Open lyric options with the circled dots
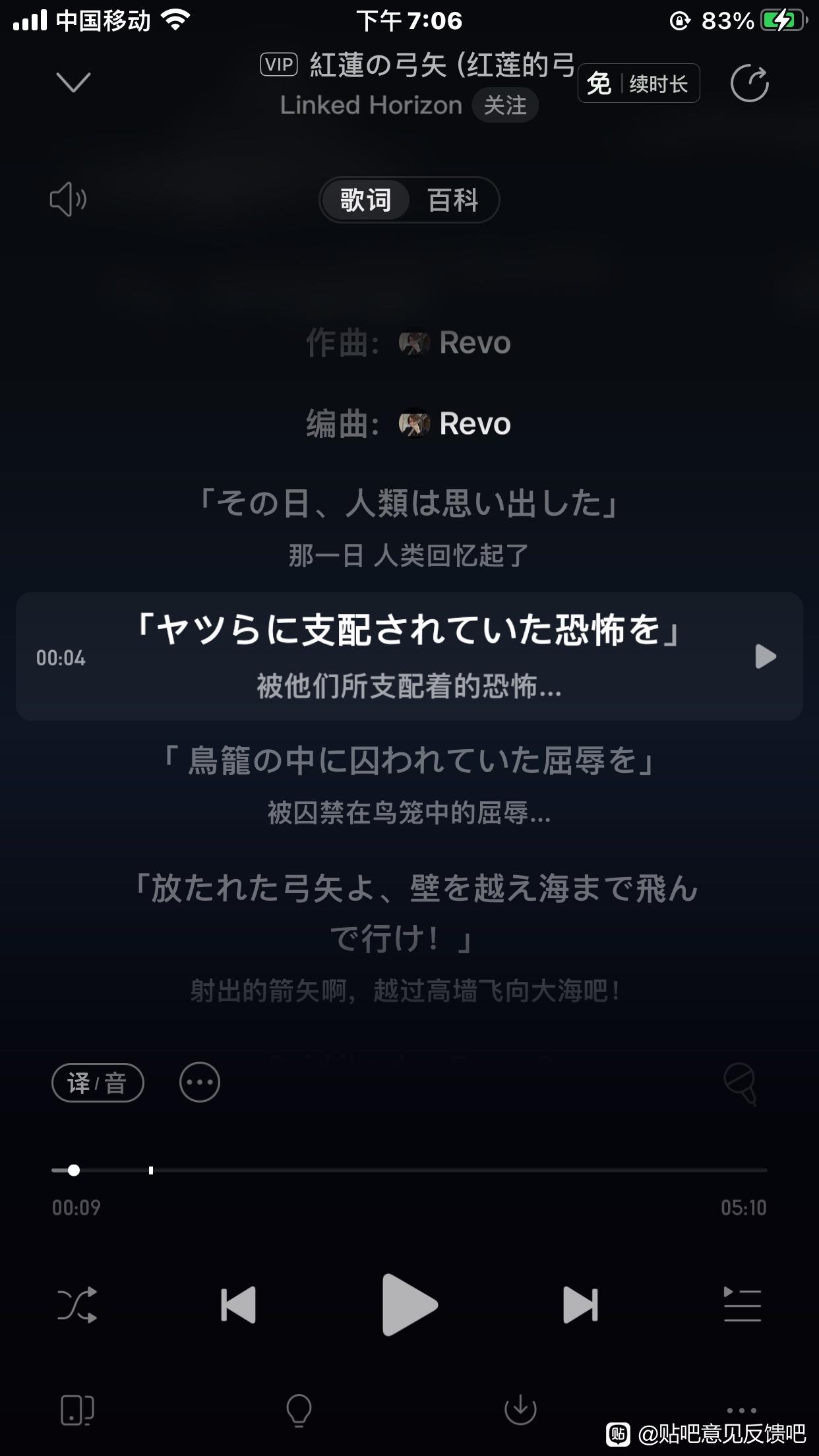The image size is (819, 1456). pyautogui.click(x=200, y=1083)
